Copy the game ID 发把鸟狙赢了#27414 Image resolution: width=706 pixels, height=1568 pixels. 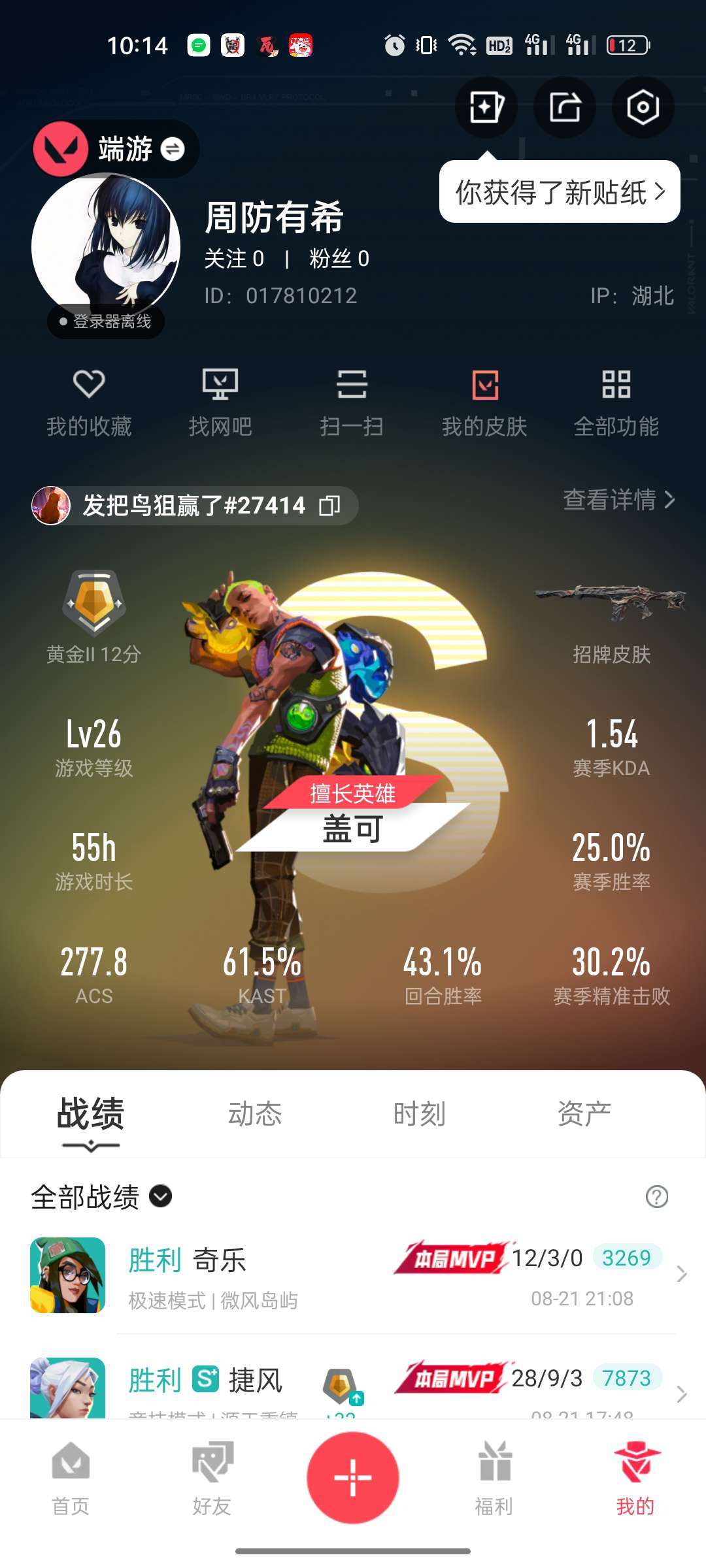329,505
